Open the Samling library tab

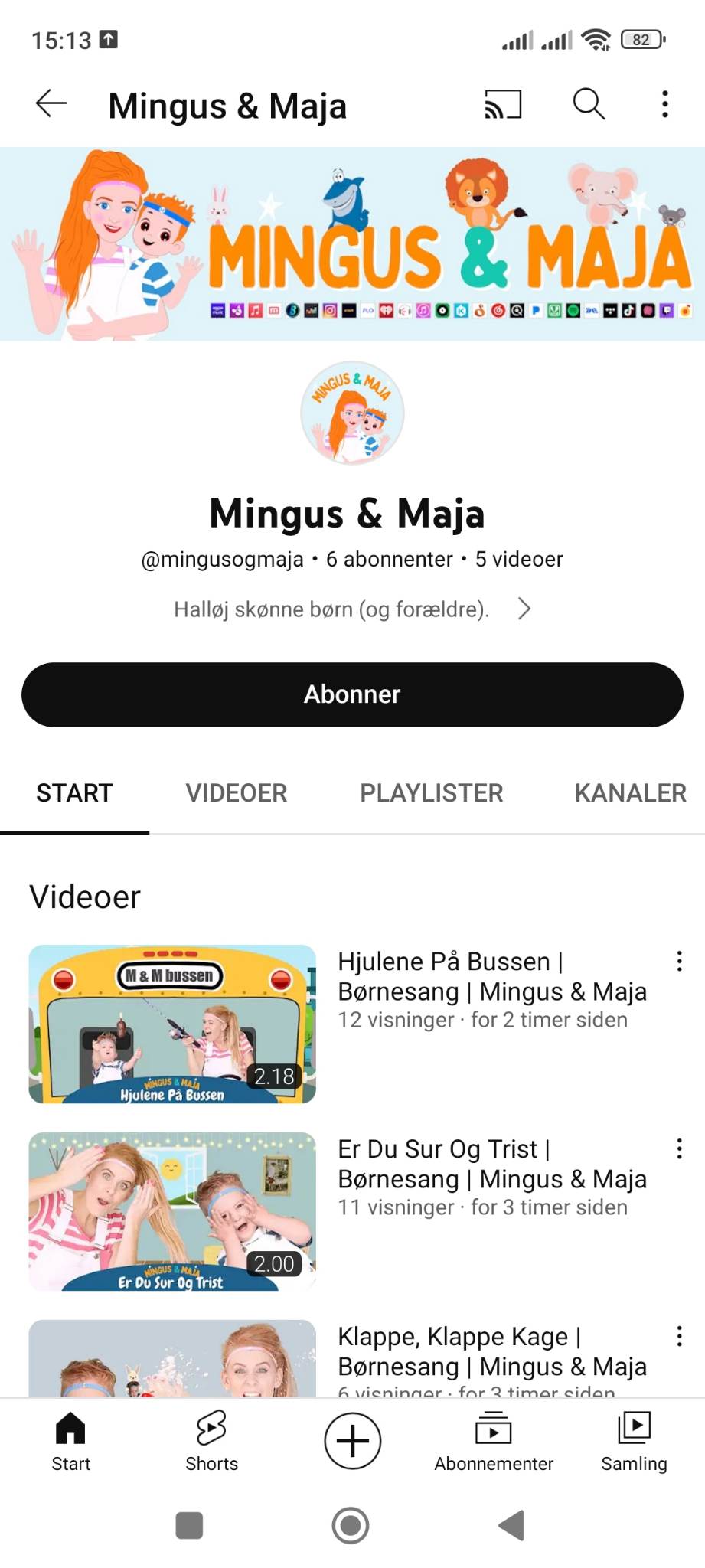(634, 1442)
